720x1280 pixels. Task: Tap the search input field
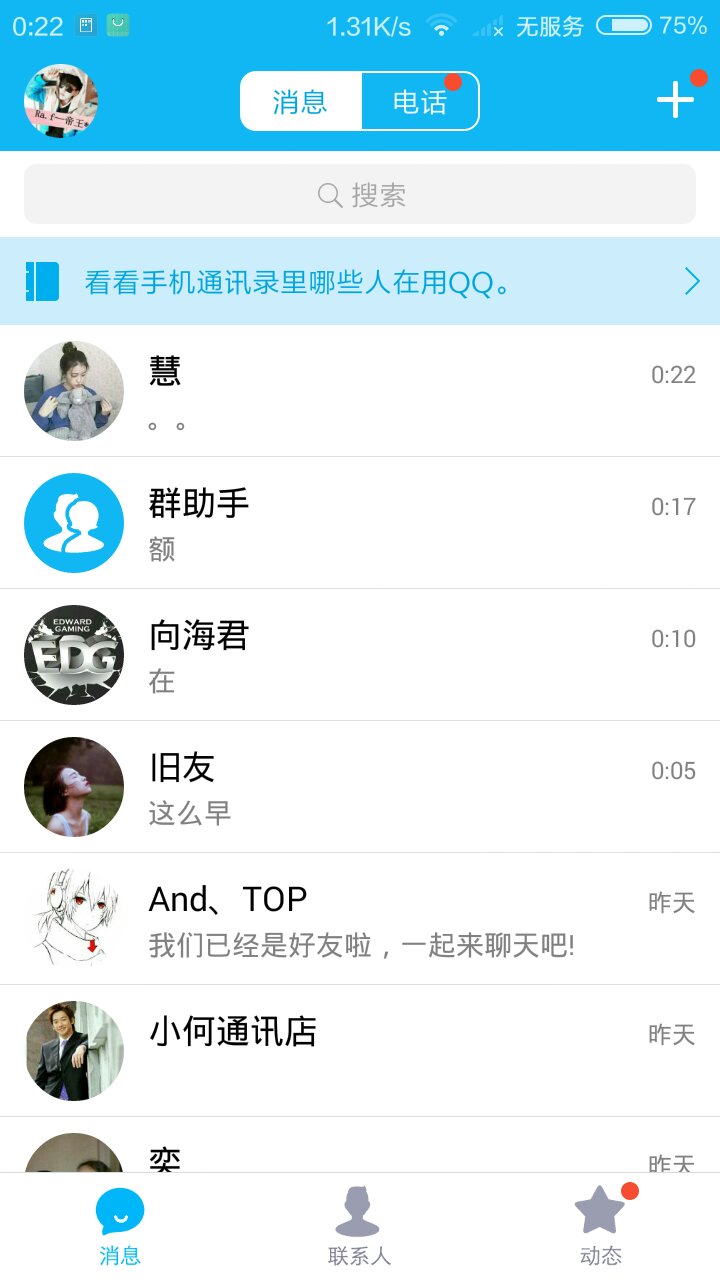point(360,194)
